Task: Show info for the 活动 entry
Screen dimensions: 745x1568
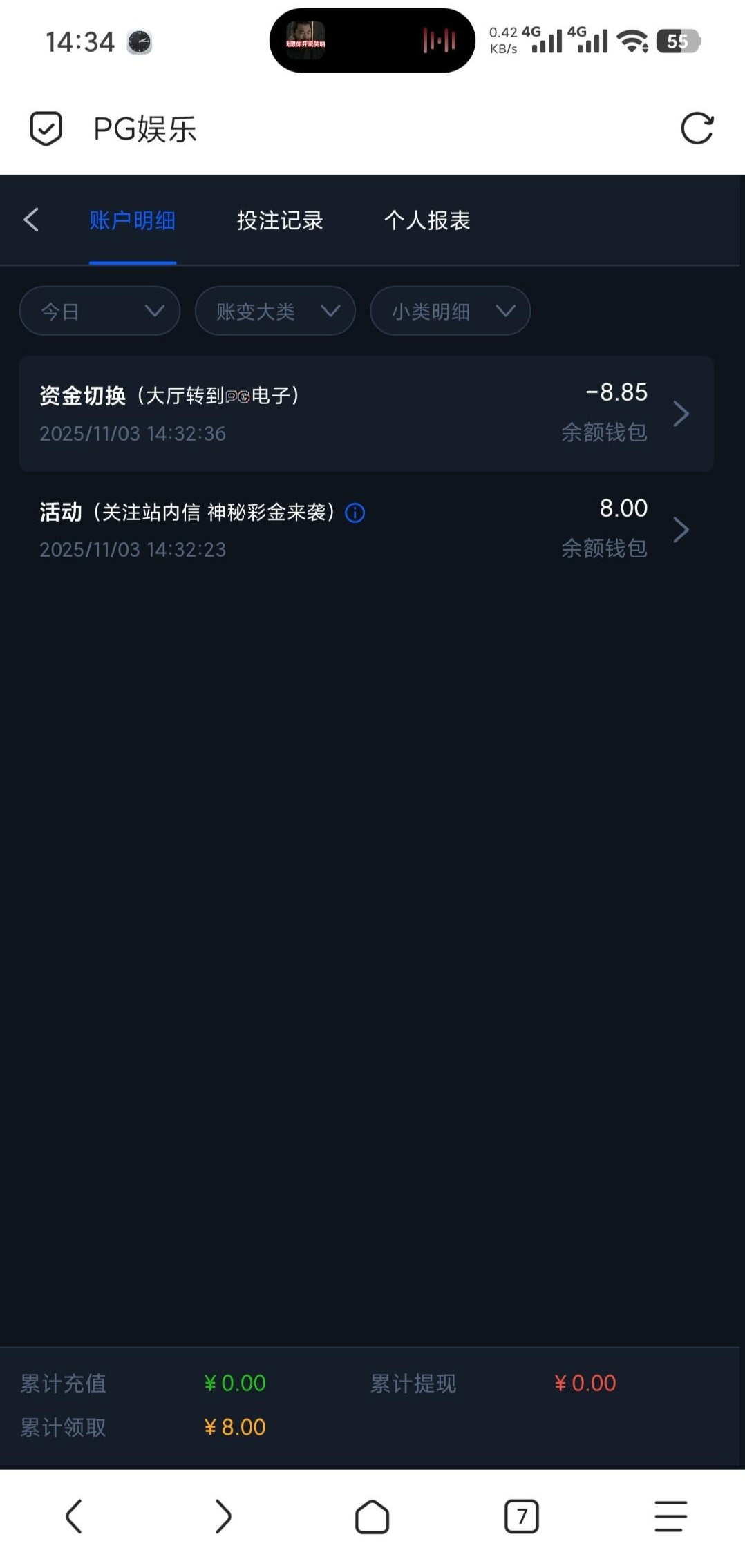Action: pos(355,513)
